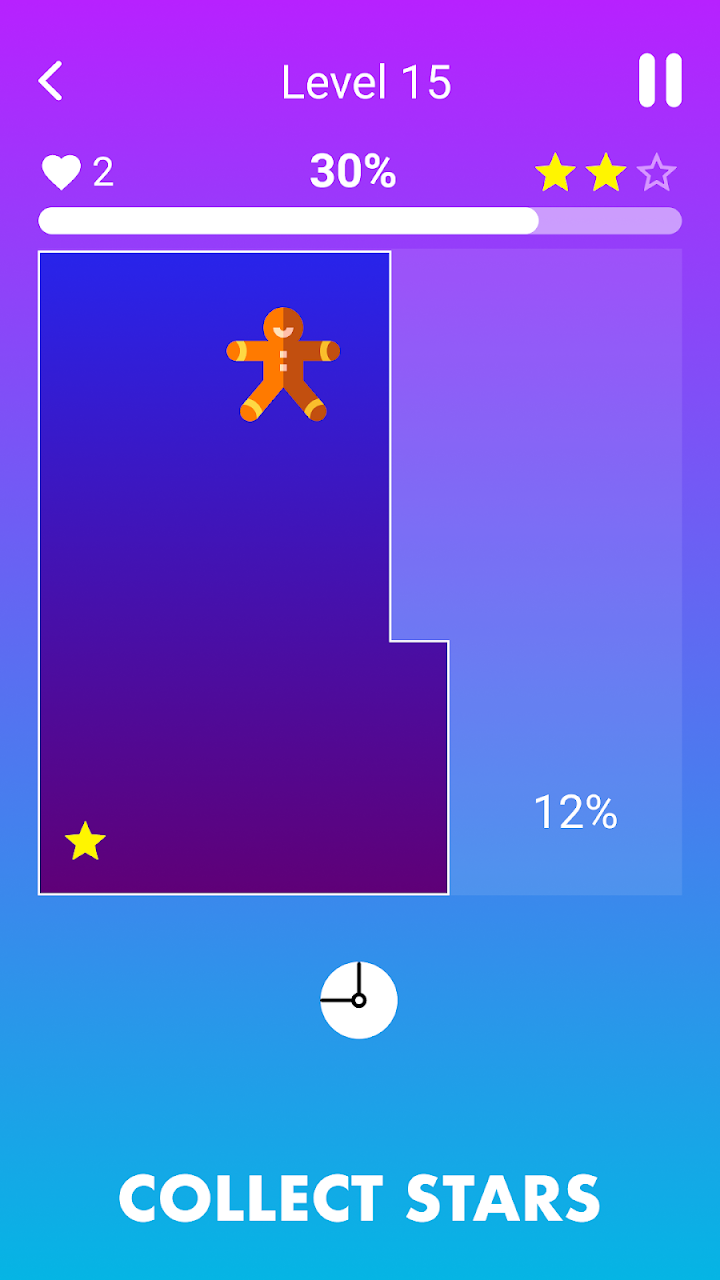Pause the game
The height and width of the screenshot is (1280, 720).
pos(660,80)
